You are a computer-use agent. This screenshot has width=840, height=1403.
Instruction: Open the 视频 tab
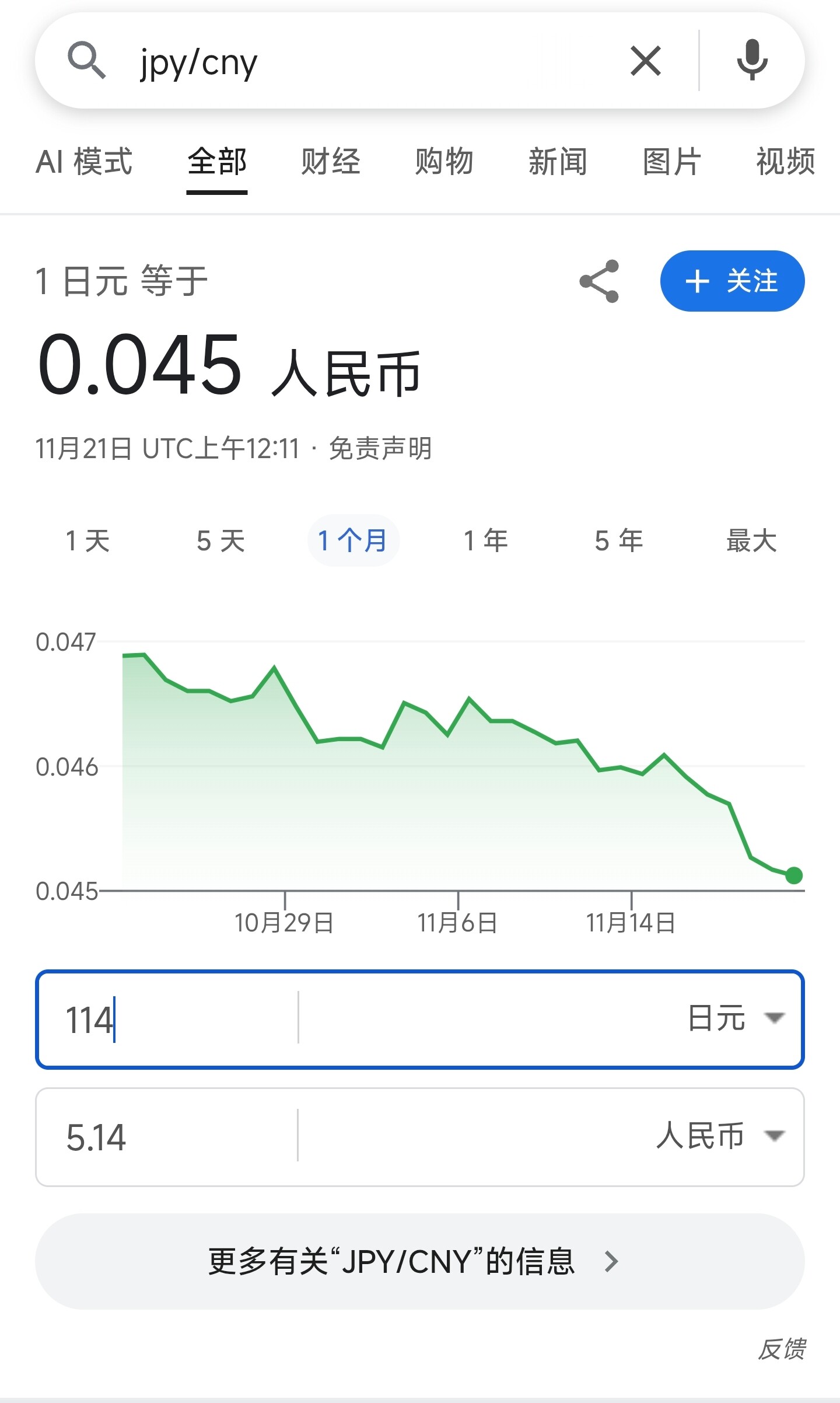tap(786, 162)
